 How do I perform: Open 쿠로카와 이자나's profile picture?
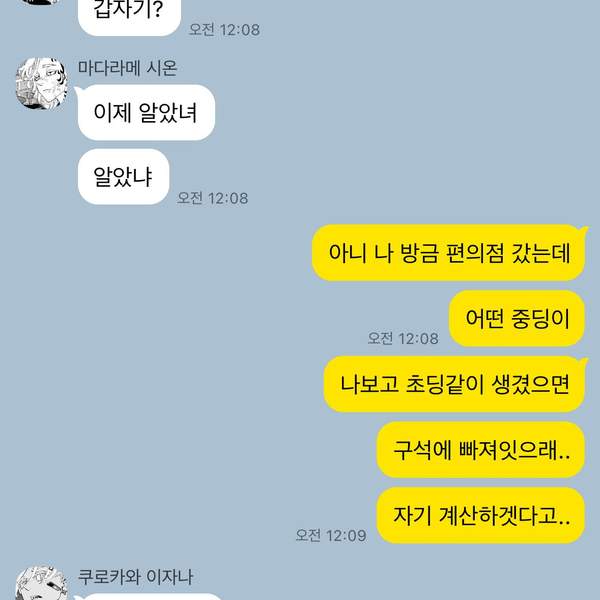pos(40,586)
